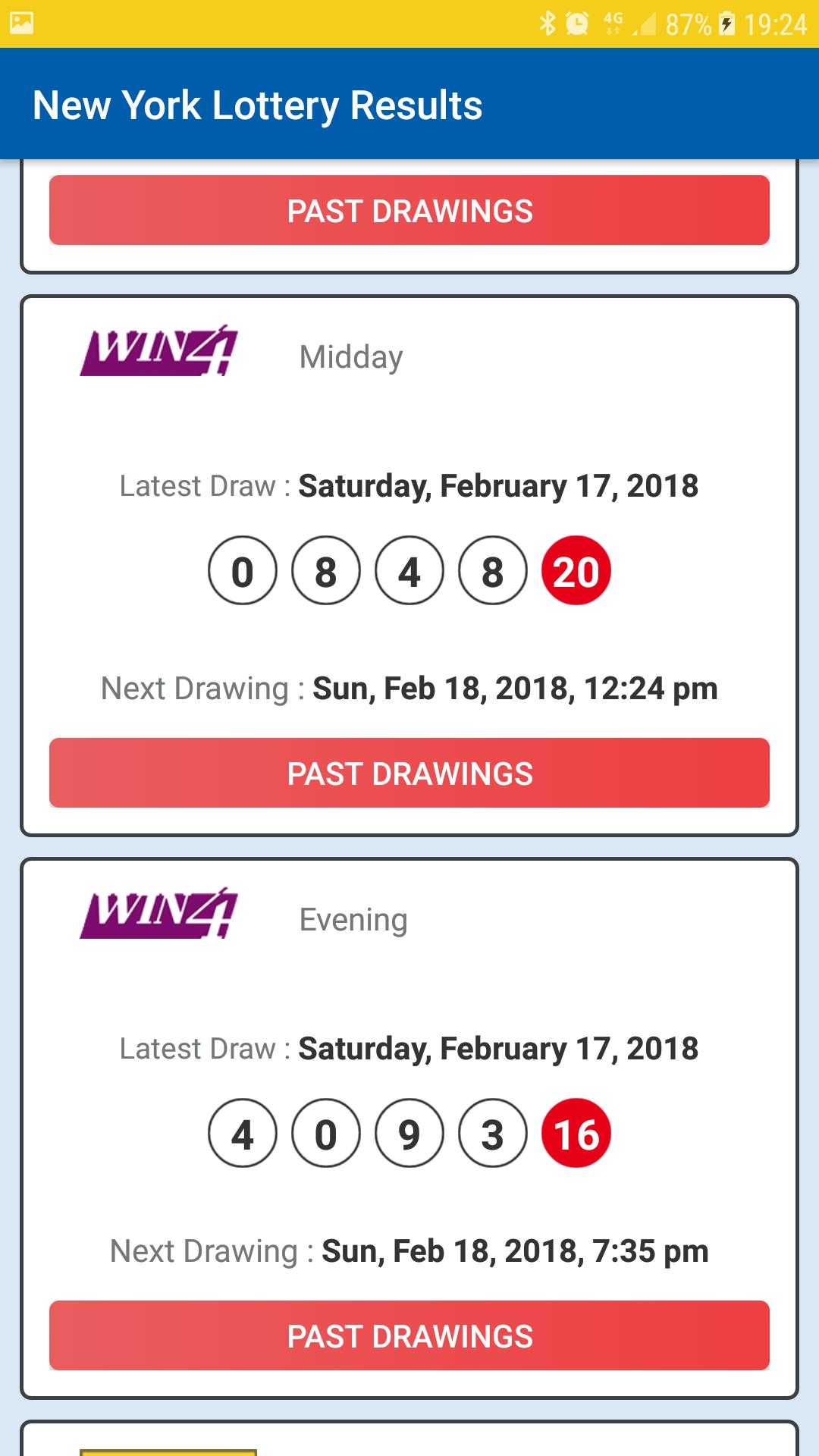
Task: View past drawings for Win4 Evening
Action: (409, 1335)
